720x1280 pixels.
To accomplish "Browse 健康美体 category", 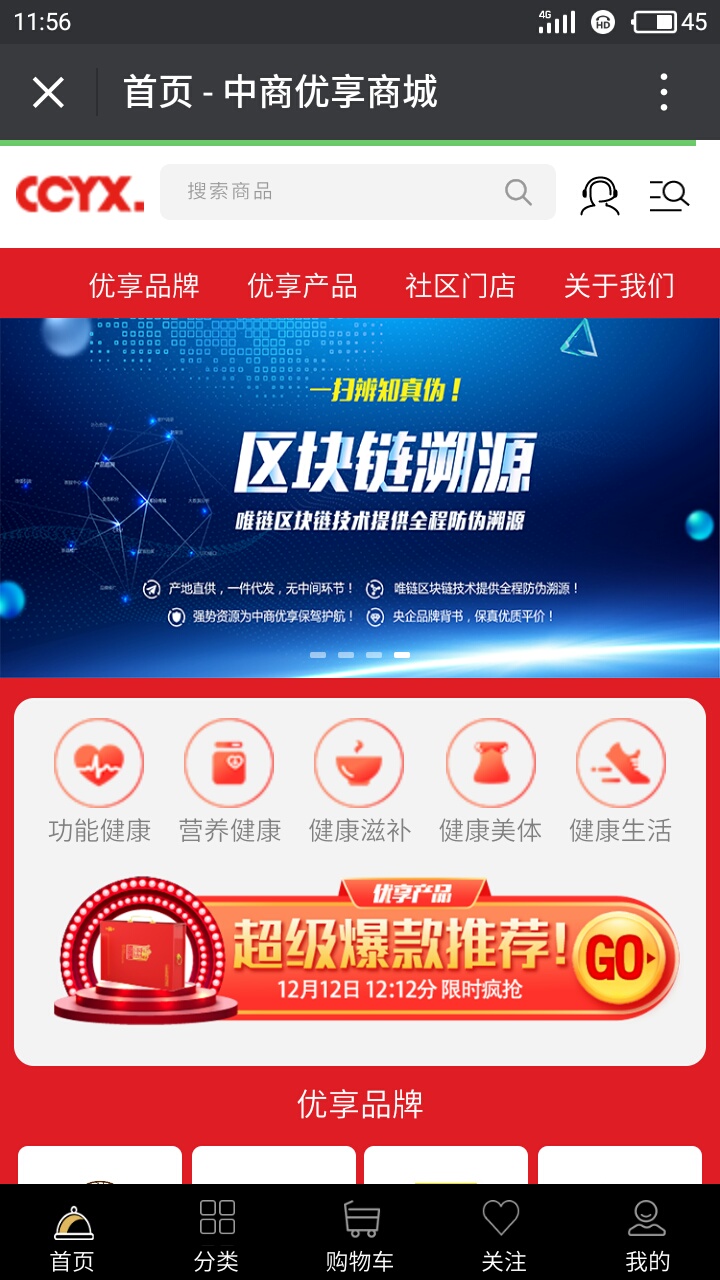I will pyautogui.click(x=490, y=782).
